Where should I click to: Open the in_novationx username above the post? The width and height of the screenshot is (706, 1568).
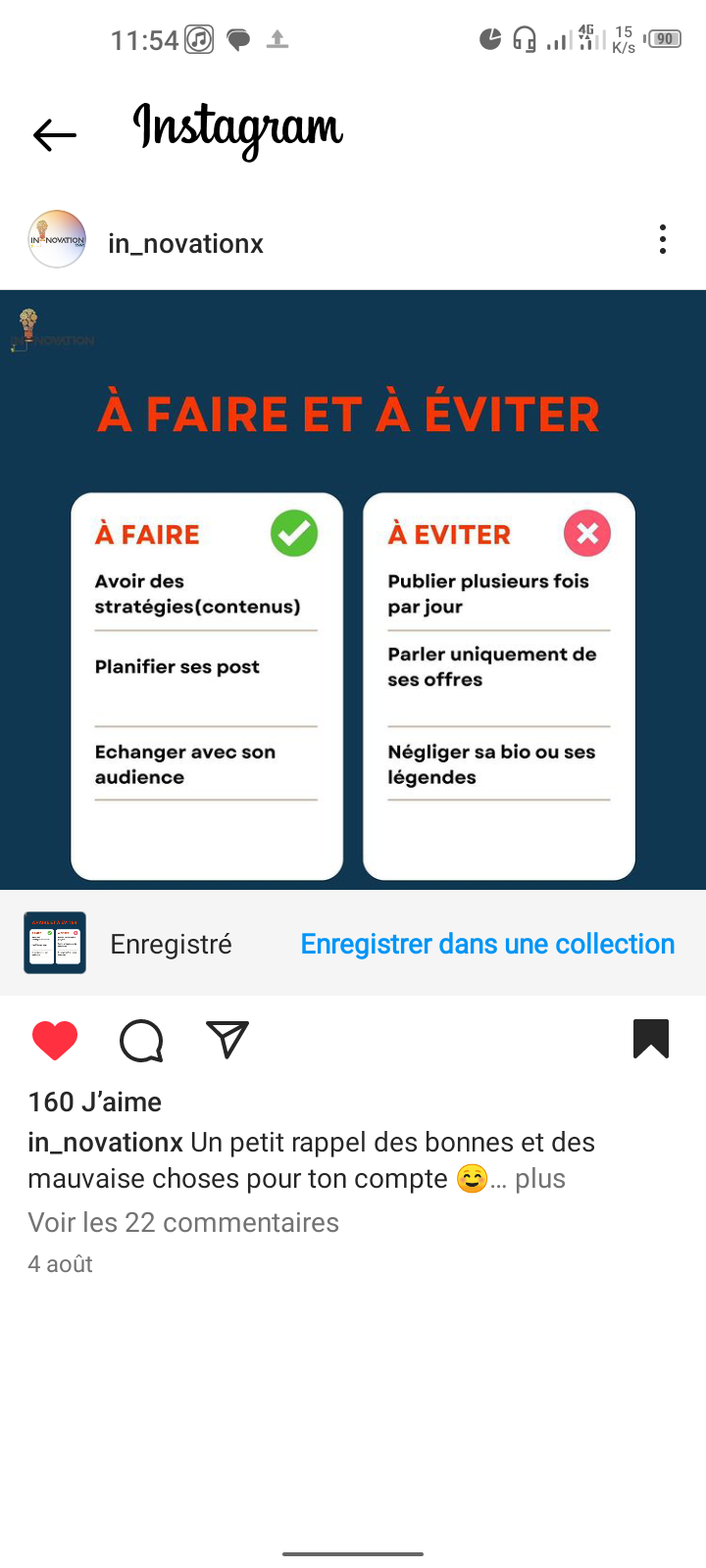(185, 243)
